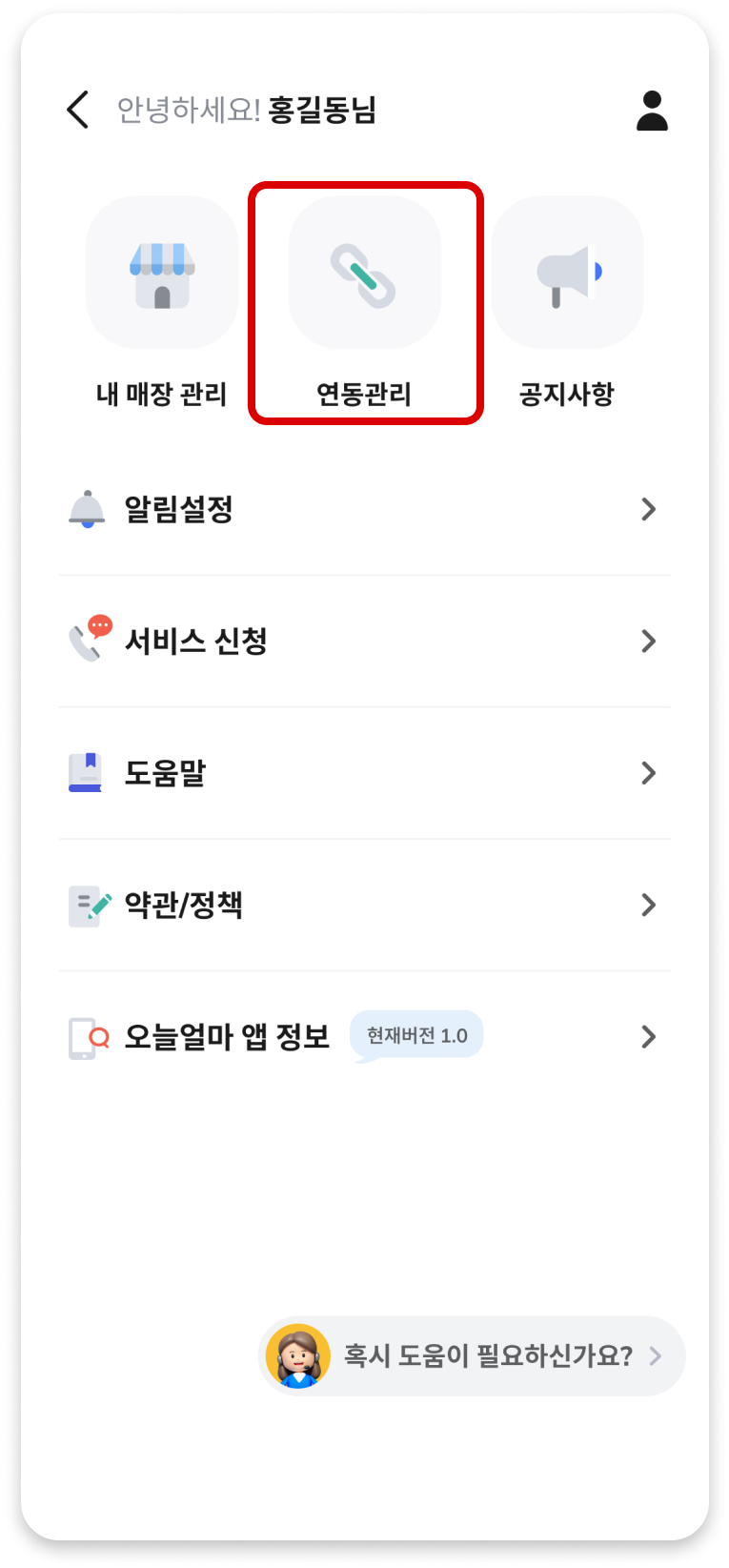Image resolution: width=729 pixels, height=1568 pixels.
Task: Go back using the top-left arrow
Action: [x=78, y=111]
